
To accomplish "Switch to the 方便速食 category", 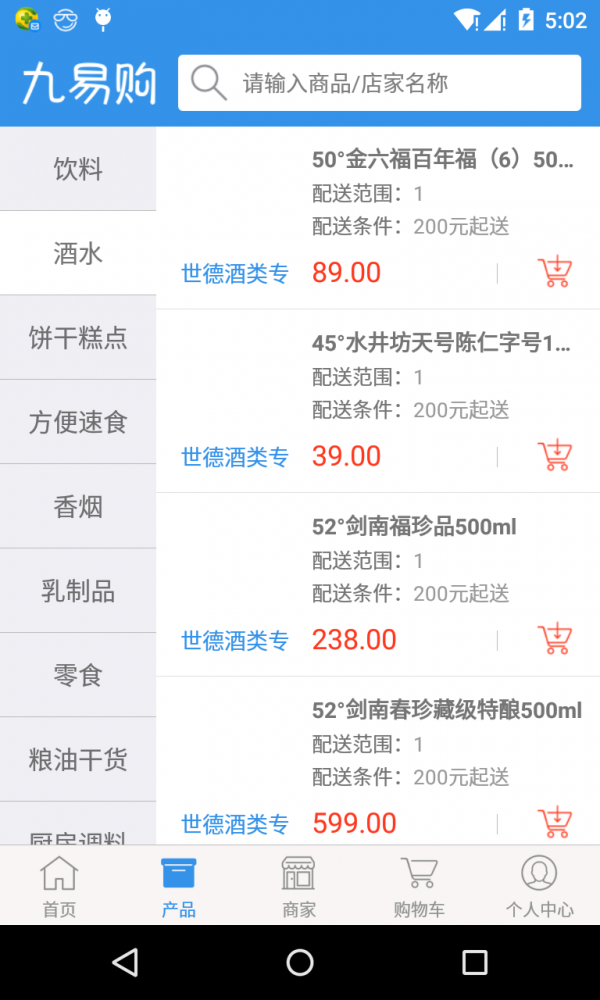I will [78, 422].
